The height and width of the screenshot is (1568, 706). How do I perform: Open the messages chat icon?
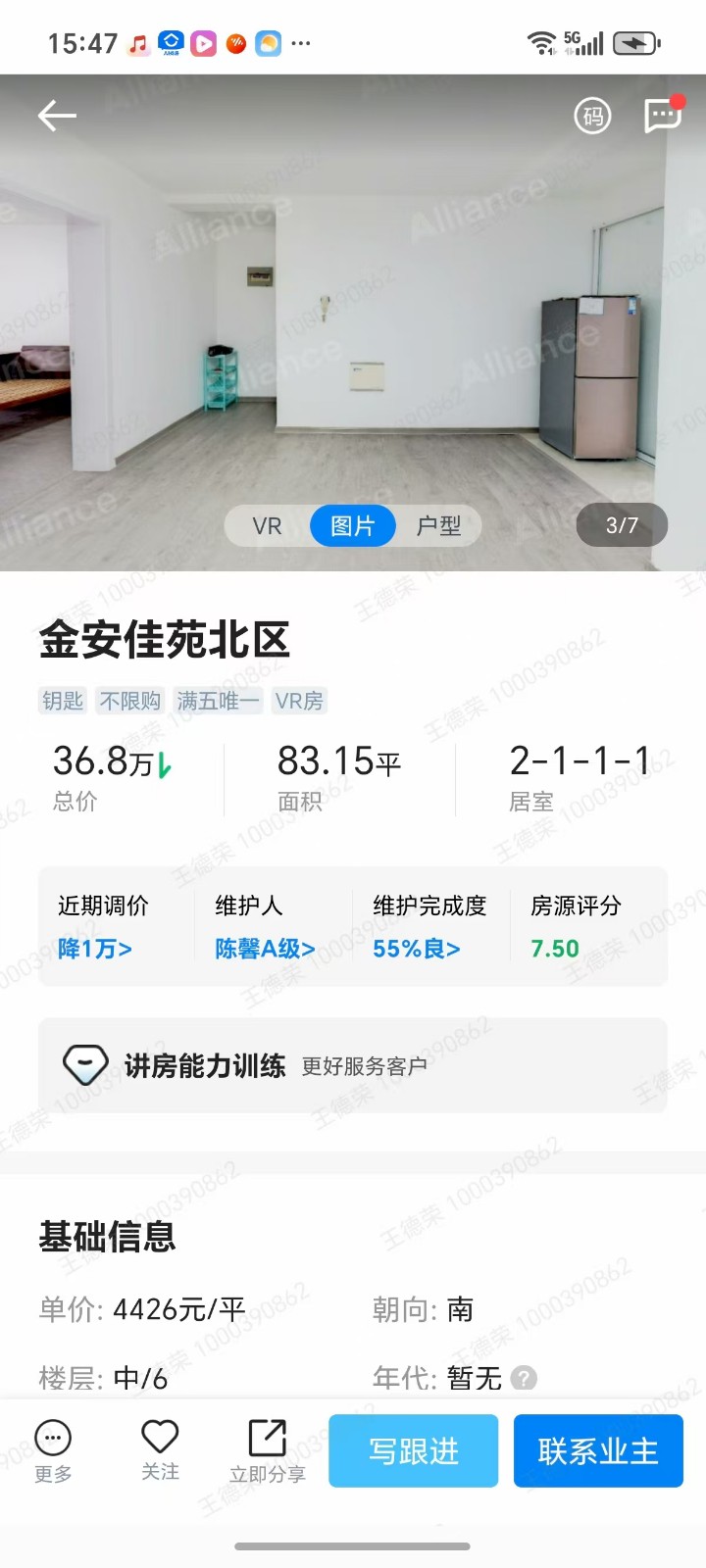[x=663, y=116]
